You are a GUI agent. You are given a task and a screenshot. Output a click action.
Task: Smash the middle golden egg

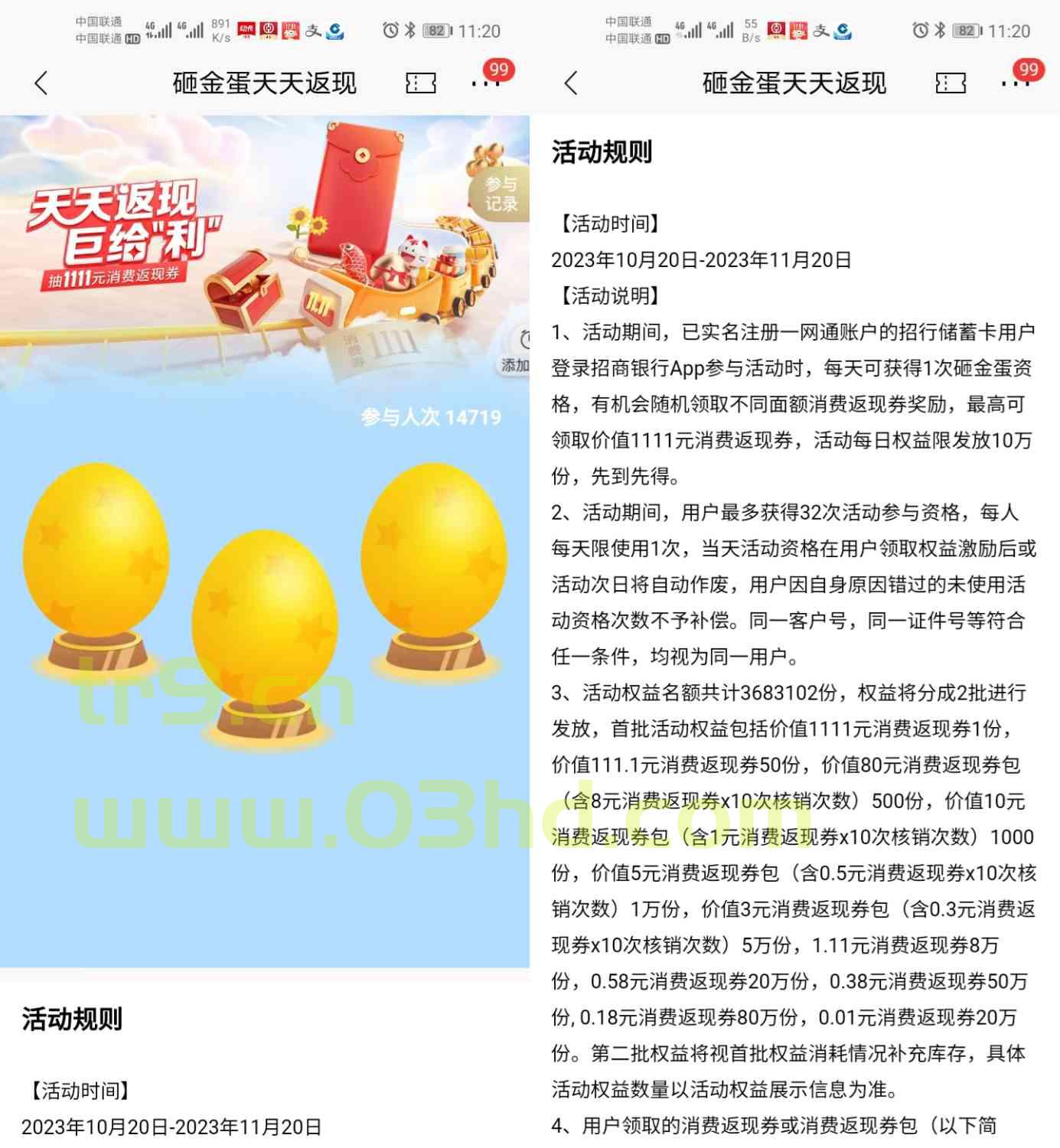pos(264,616)
